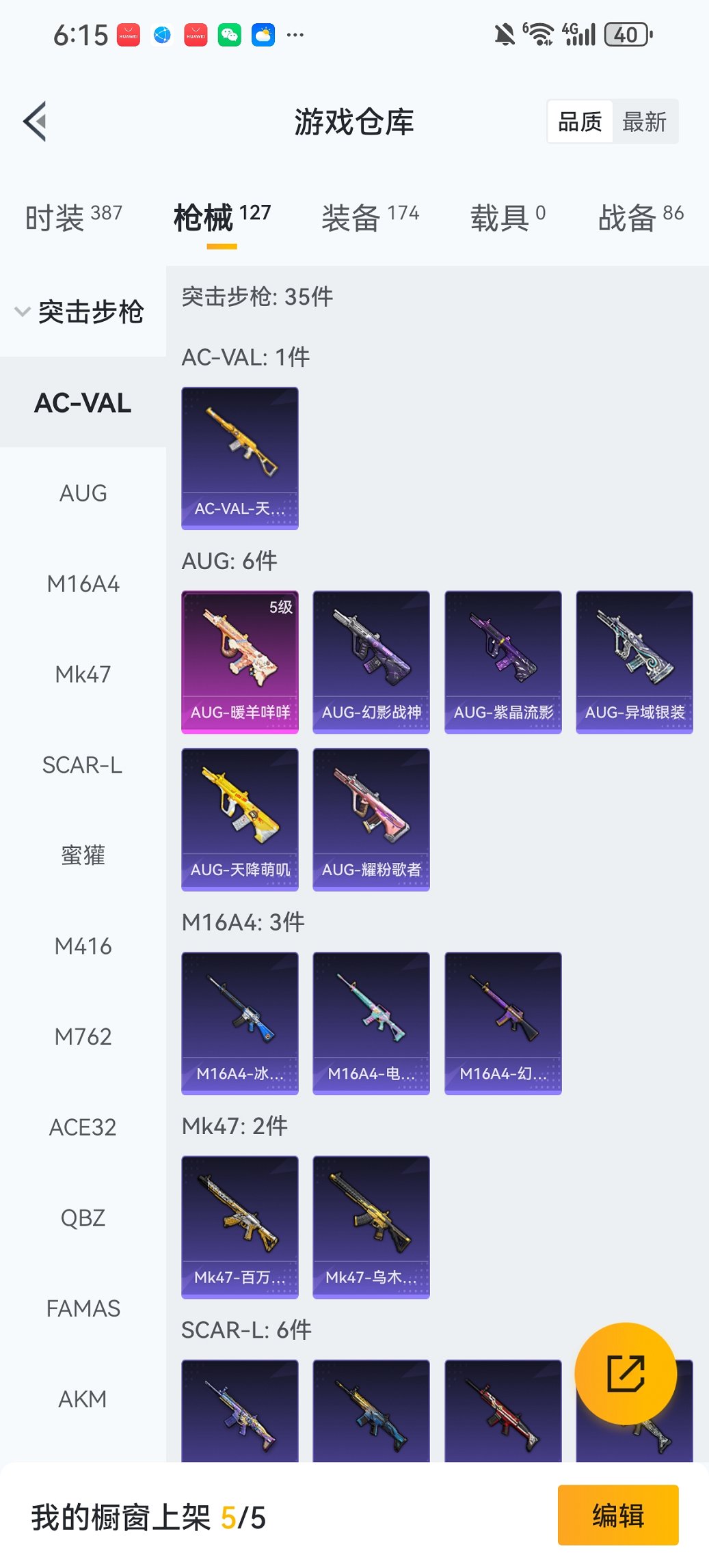The image size is (709, 1568).
Task: Select M416 in the side list
Action: tap(83, 946)
